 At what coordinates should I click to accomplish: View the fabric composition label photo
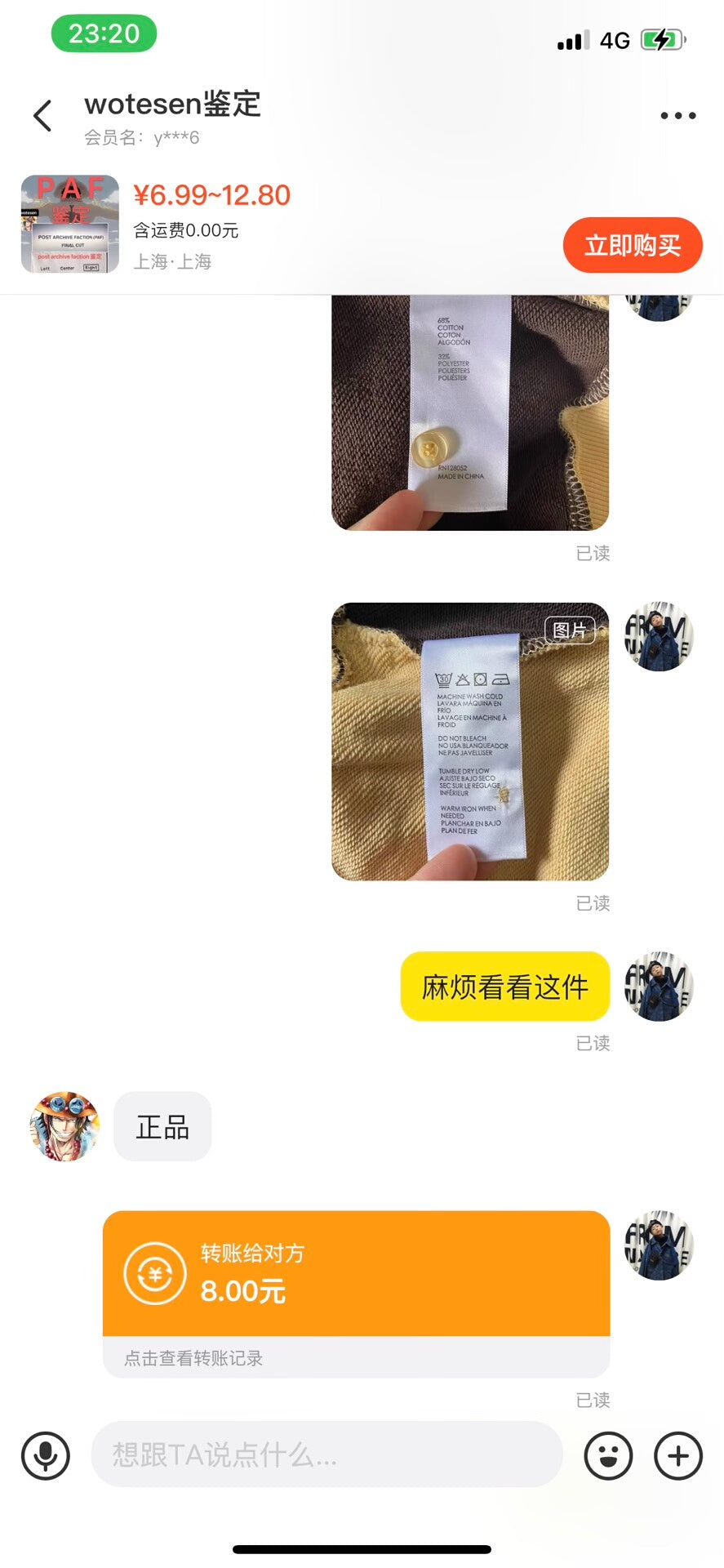click(470, 412)
